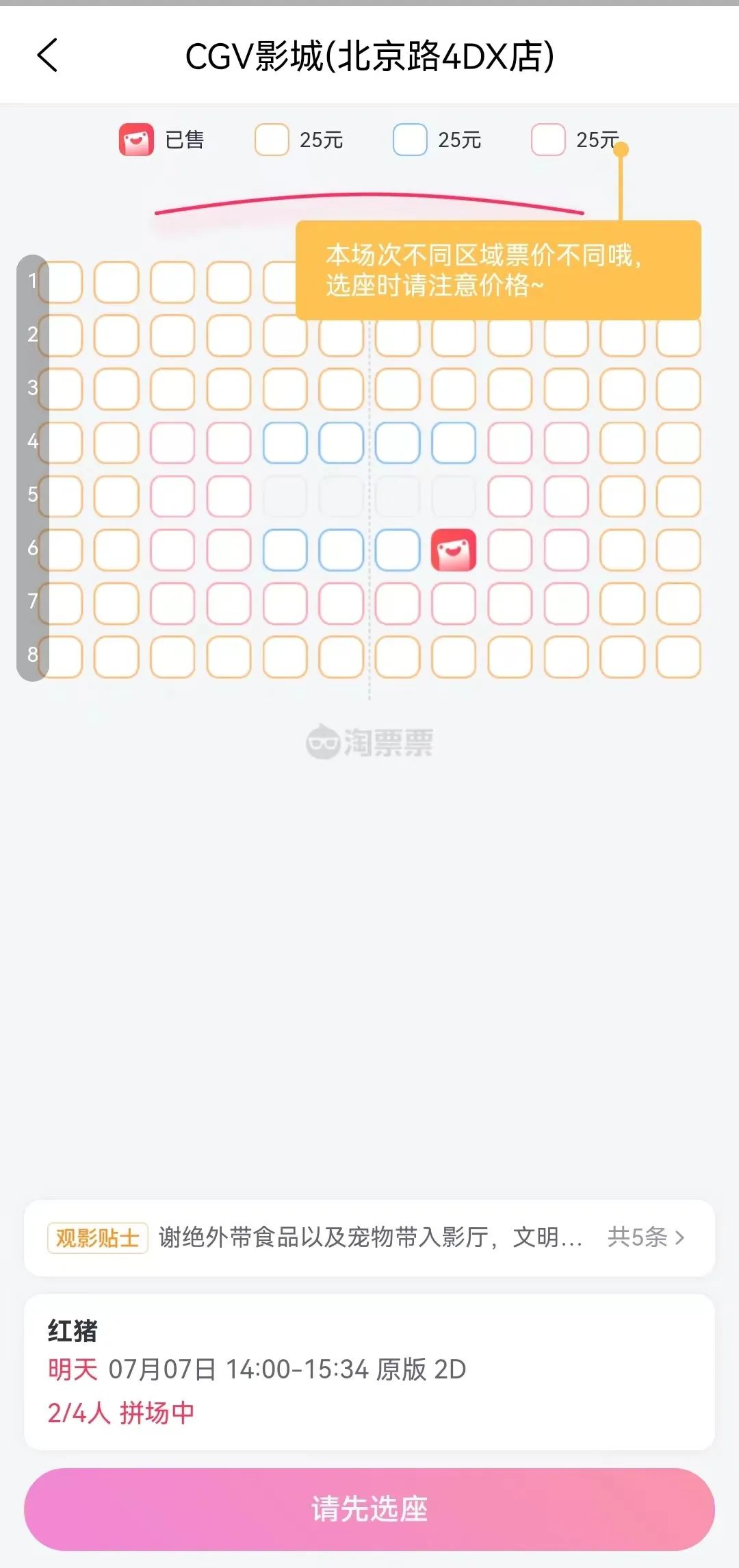739x1568 pixels.
Task: Choose the first seat in row 2
Action: 60,335
